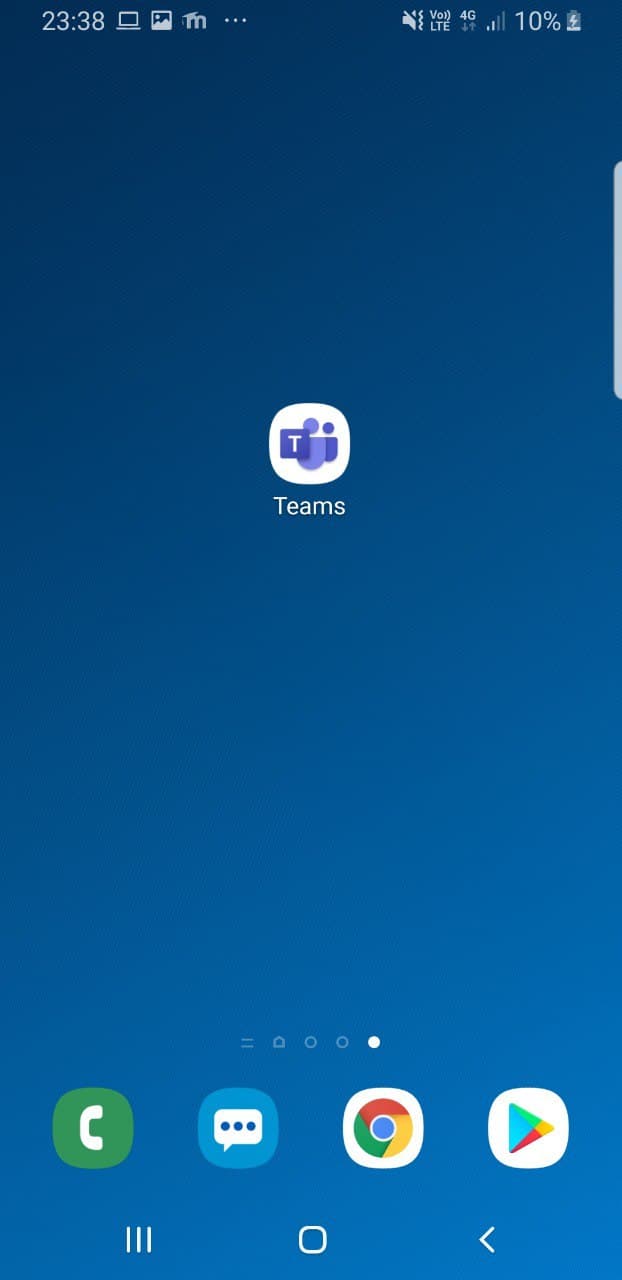Launch the Phone dialer app

point(93,1128)
